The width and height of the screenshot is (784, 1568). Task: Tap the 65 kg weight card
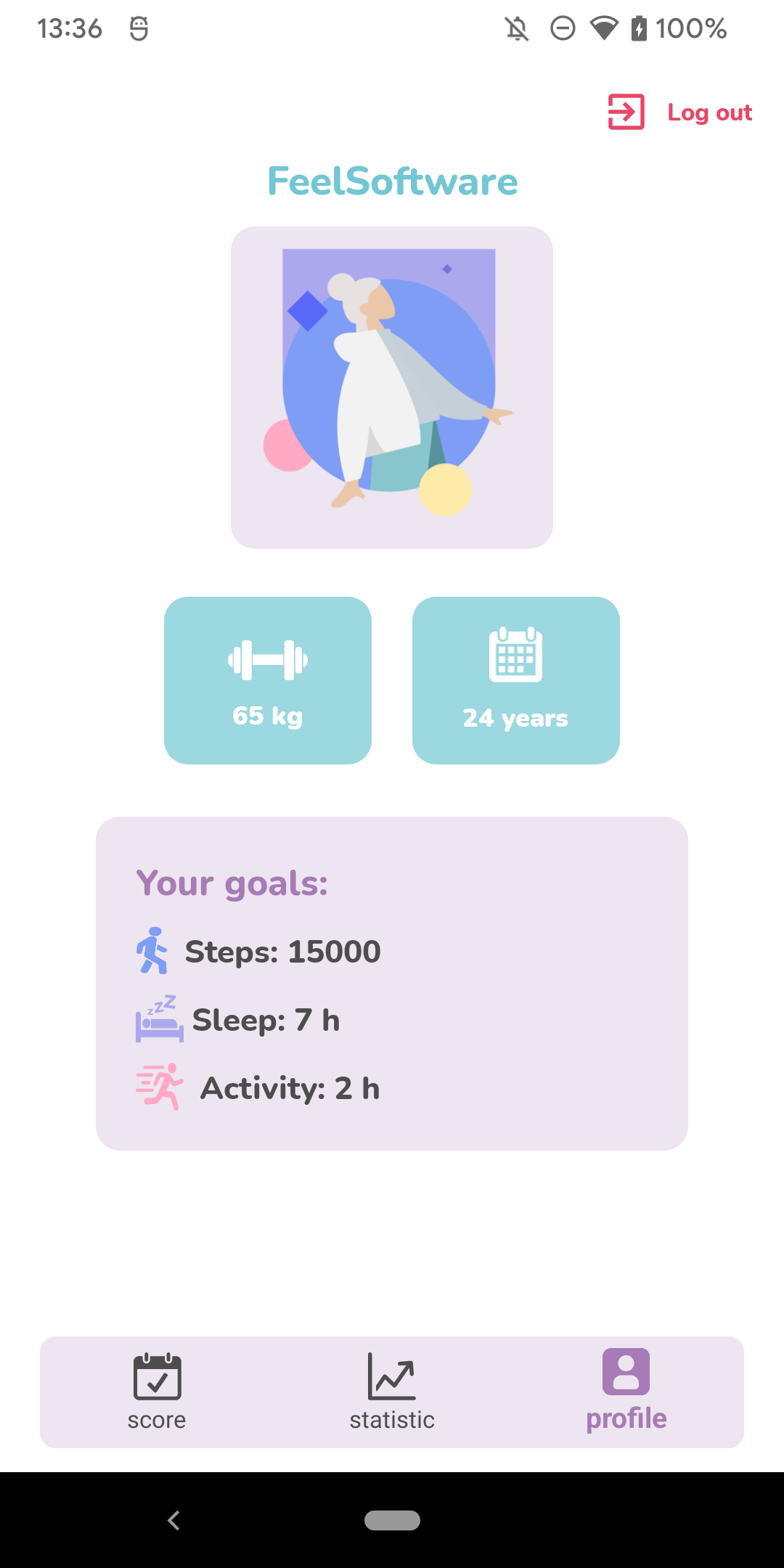tap(268, 680)
